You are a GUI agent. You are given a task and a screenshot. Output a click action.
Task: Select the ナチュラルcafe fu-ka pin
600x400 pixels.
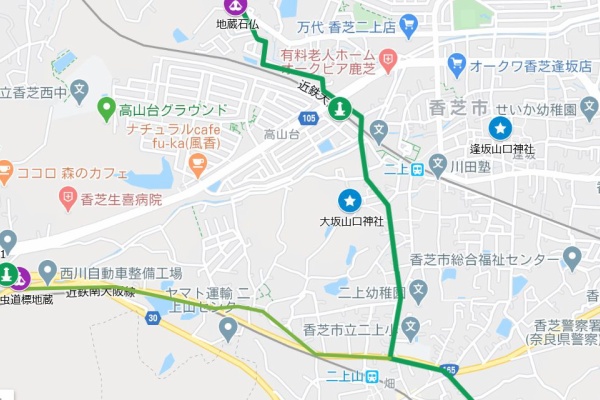[x=198, y=160]
